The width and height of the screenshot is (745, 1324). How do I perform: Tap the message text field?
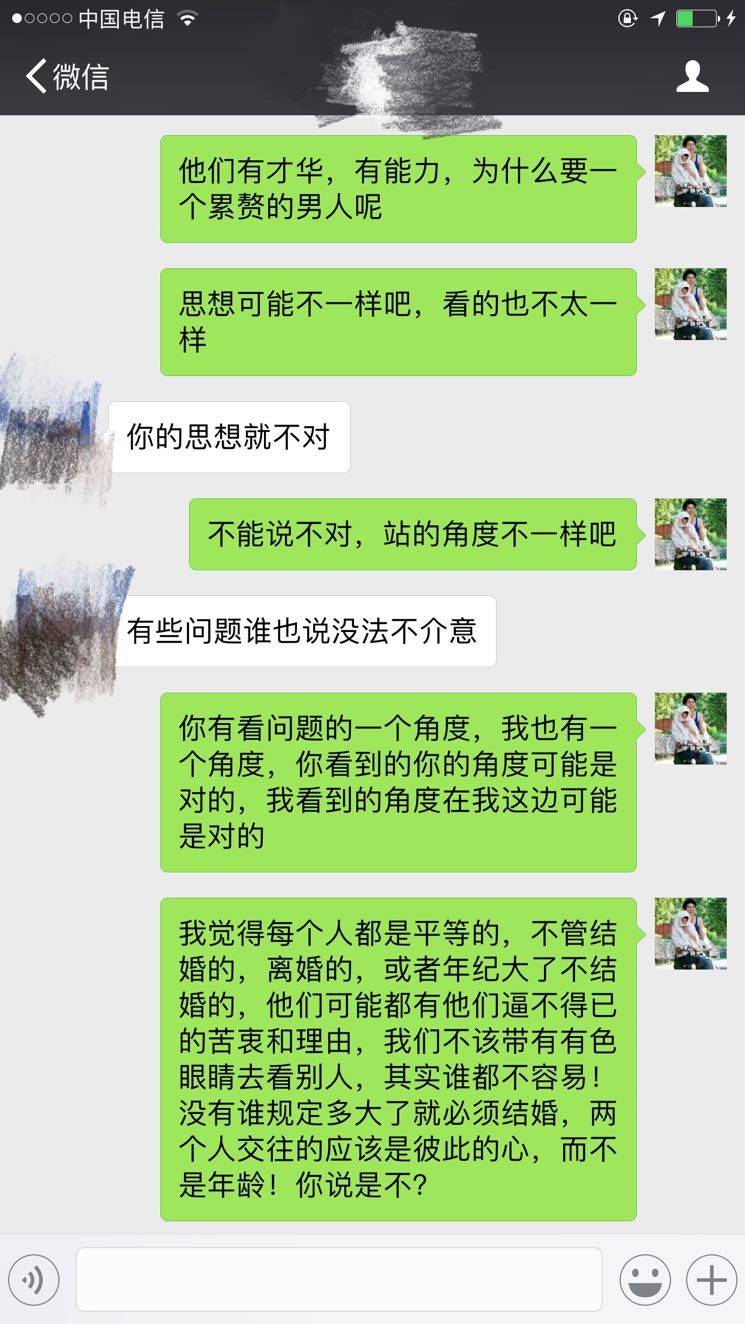tap(339, 1279)
